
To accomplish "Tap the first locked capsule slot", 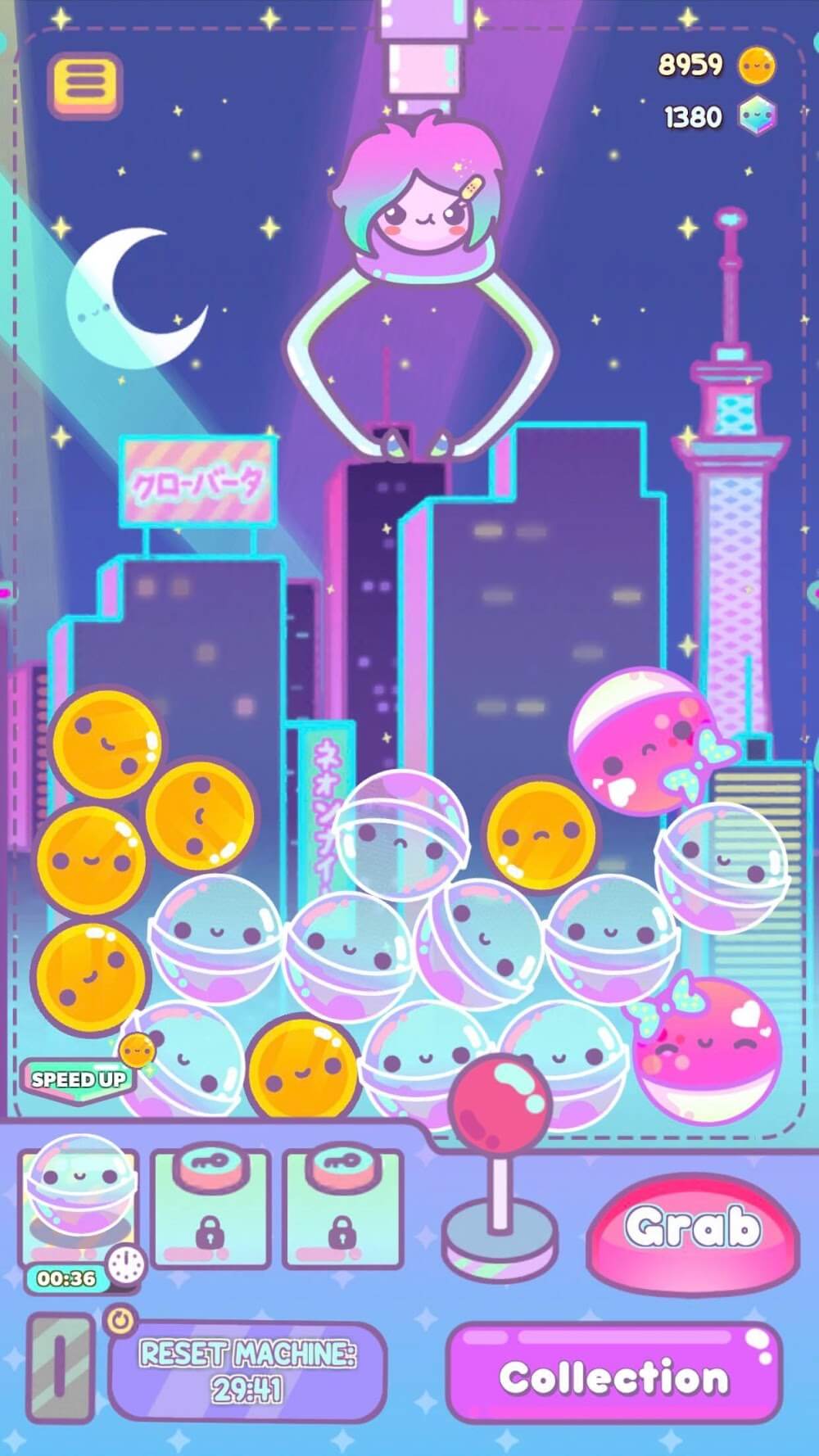I will pos(212,1208).
